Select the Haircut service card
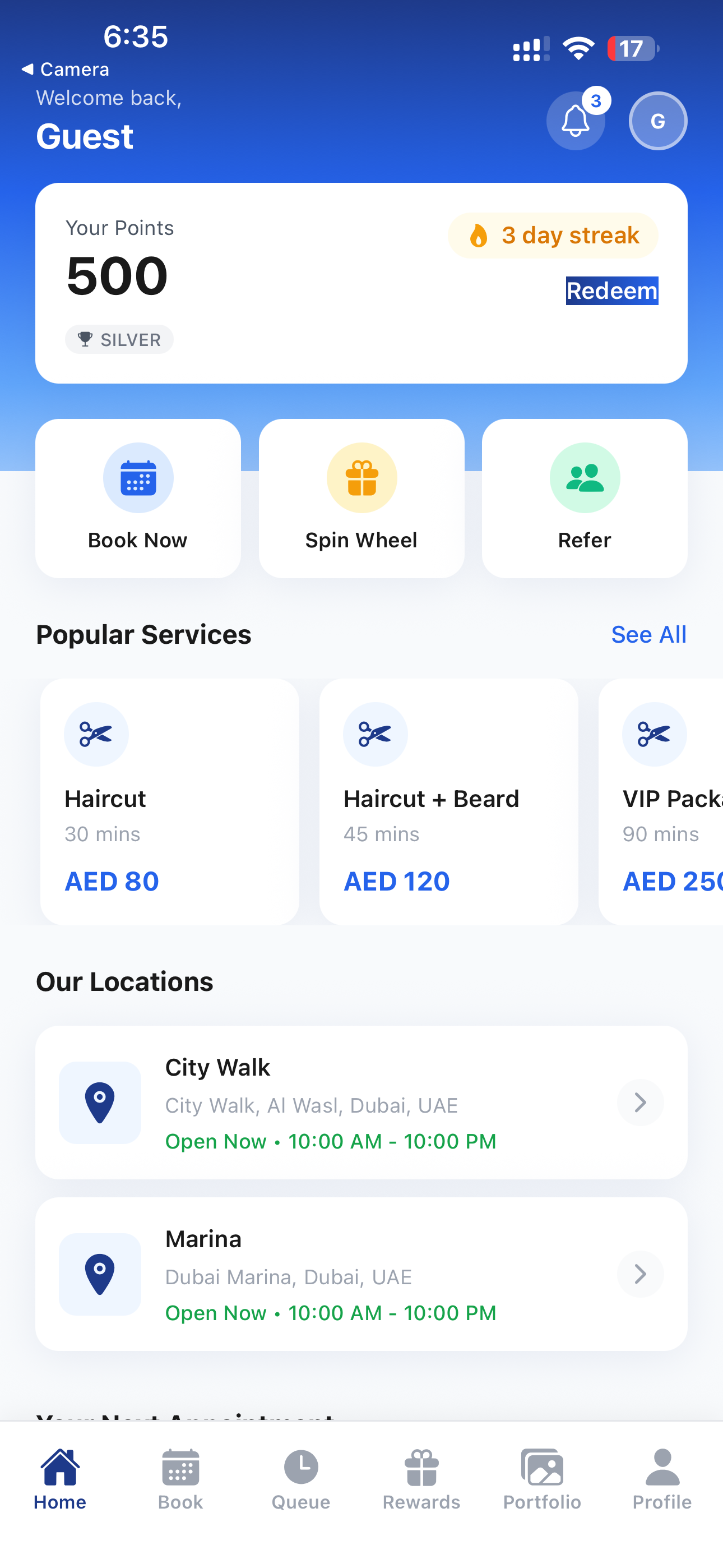723x1568 pixels. tap(169, 801)
